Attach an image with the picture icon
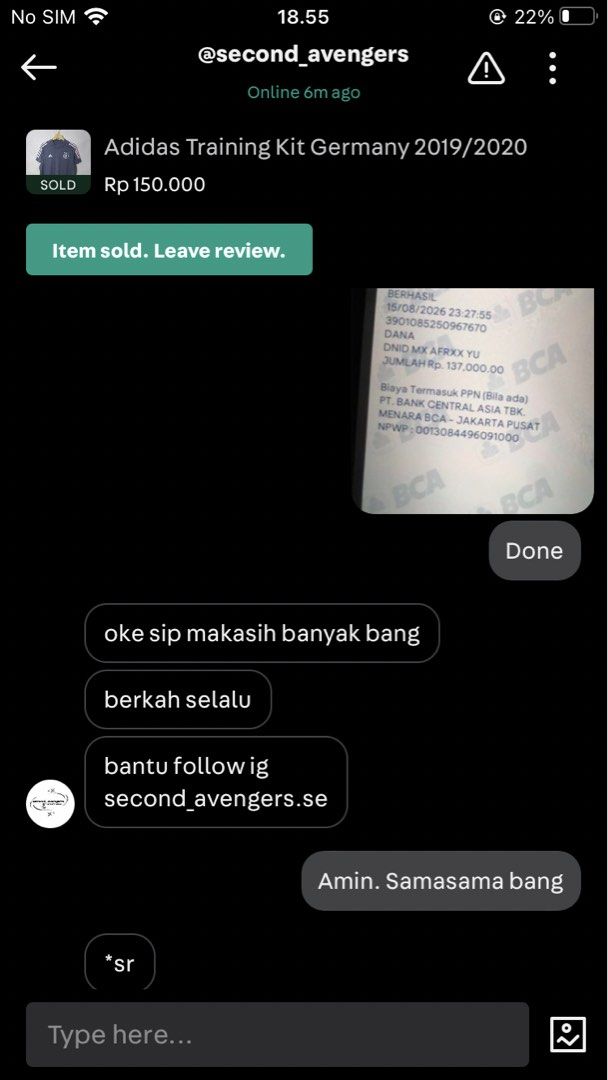This screenshot has width=608, height=1080. (568, 1035)
